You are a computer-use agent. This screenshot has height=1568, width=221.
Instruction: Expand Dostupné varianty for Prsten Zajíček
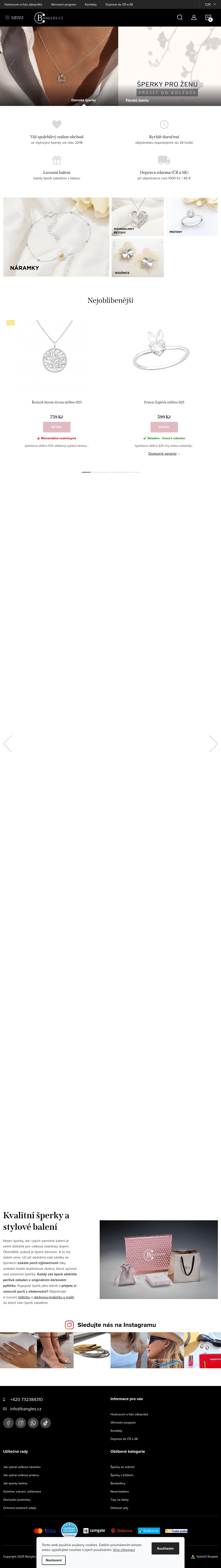[164, 453]
